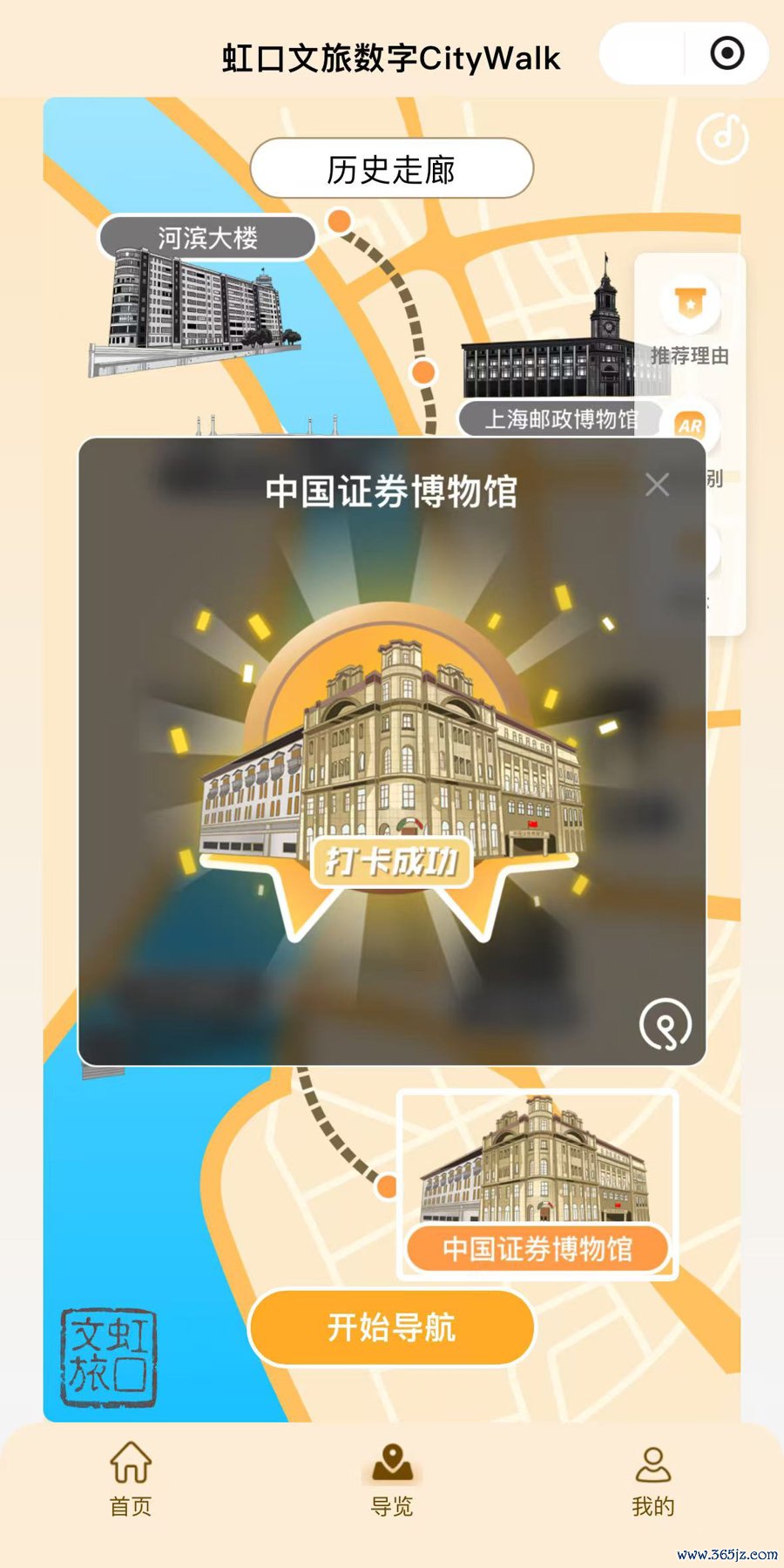784x1568 pixels.
Task: Close the 中国证券博物馆 check-in popup
Action: 658,485
